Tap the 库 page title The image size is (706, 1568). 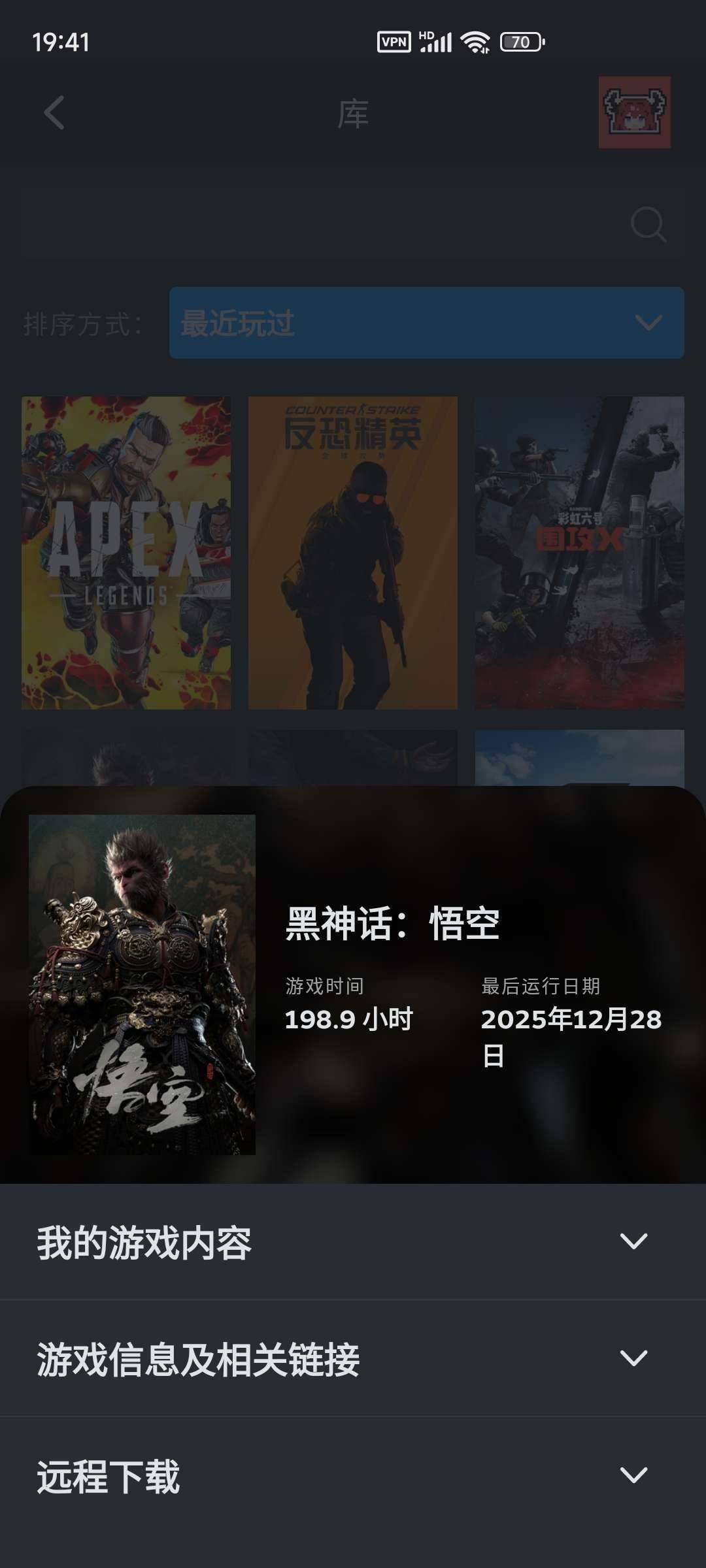coord(353,112)
